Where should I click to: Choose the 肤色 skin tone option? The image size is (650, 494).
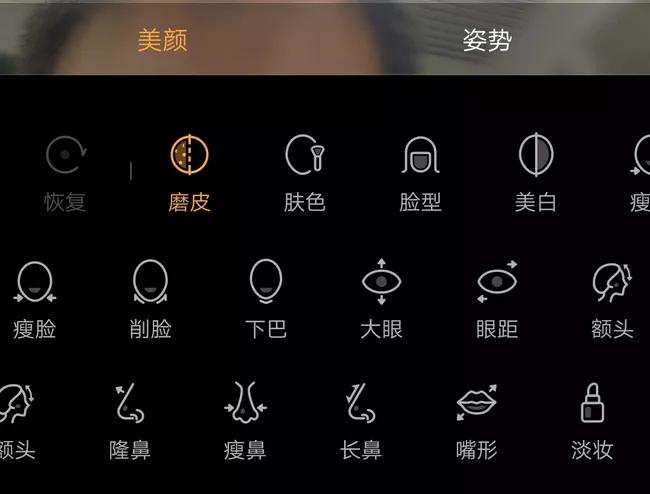pyautogui.click(x=304, y=173)
